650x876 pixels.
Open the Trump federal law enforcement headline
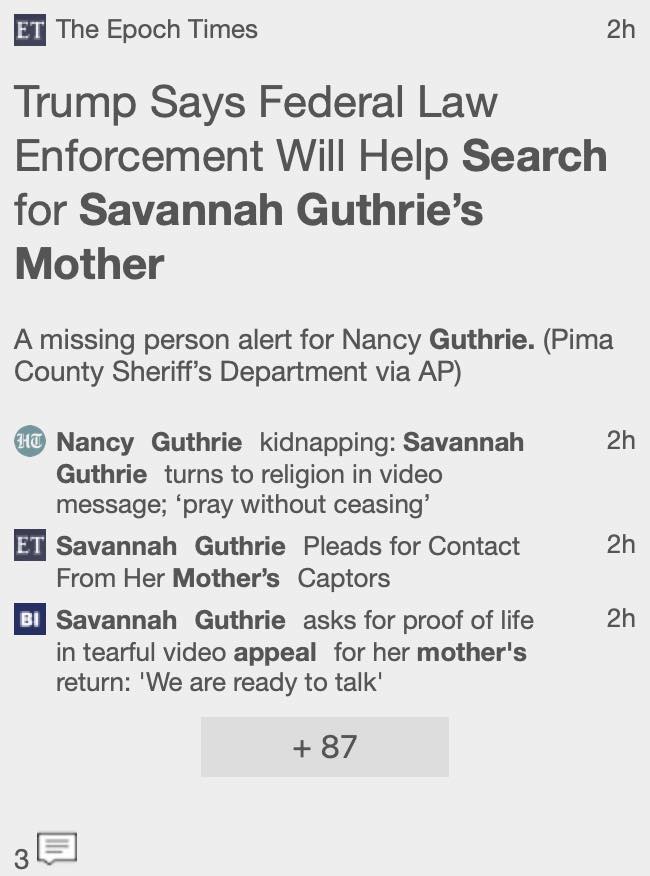[311, 183]
